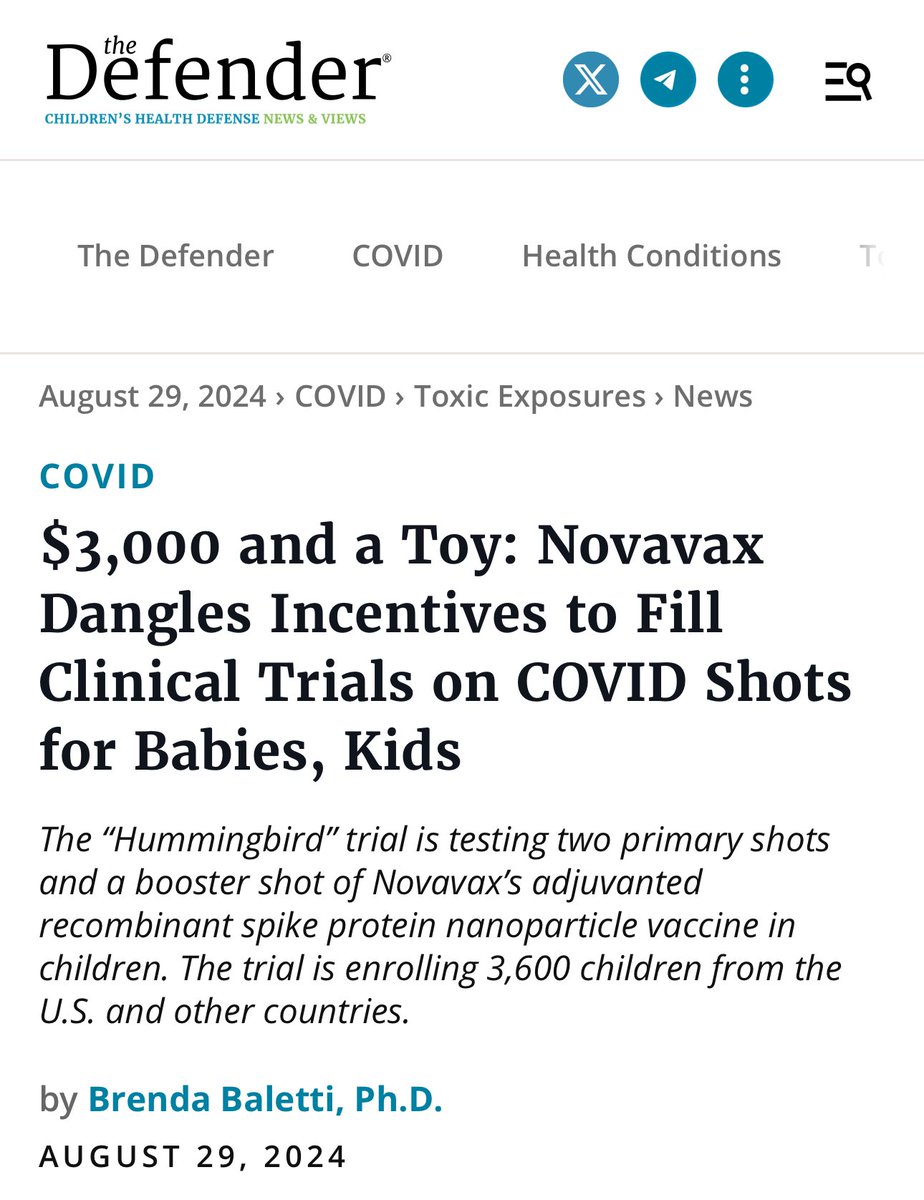The height and width of the screenshot is (1200, 924).
Task: Select Health Conditions nav section
Action: 651,256
